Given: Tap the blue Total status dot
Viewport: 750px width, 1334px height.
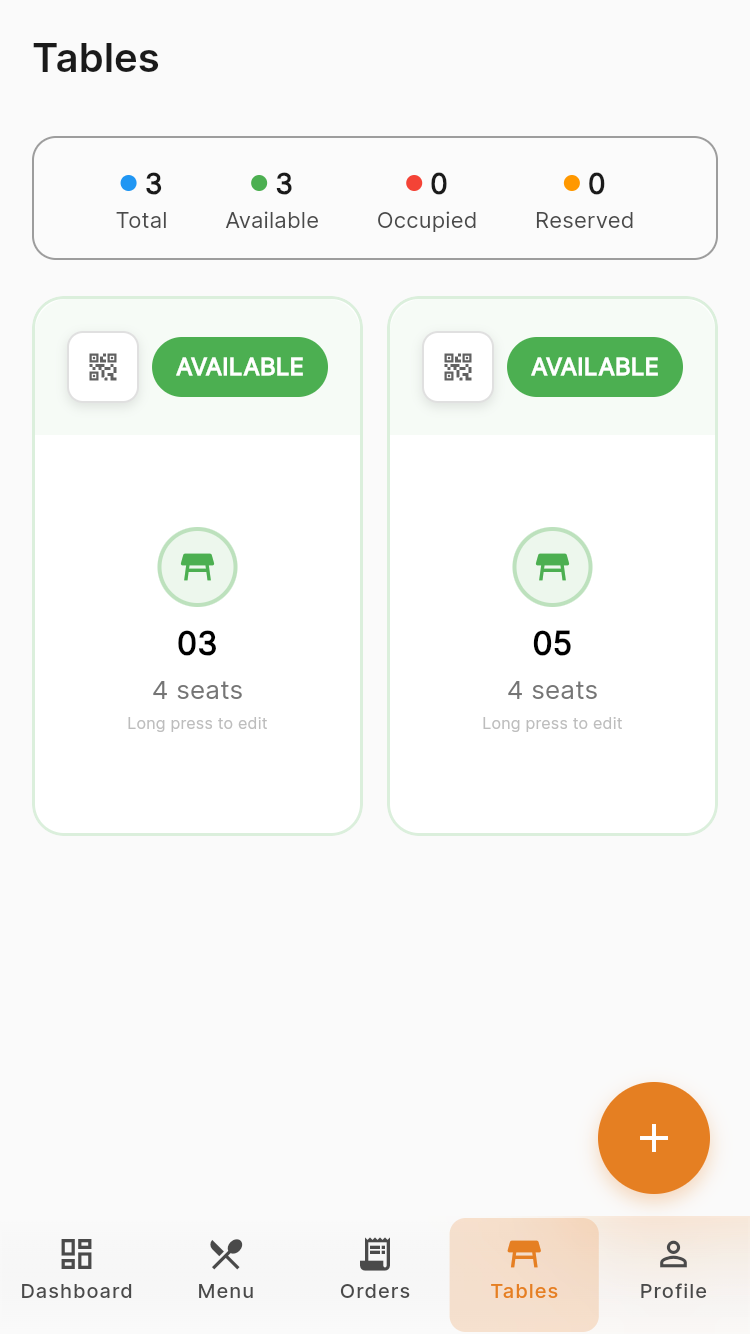Looking at the screenshot, I should [129, 183].
